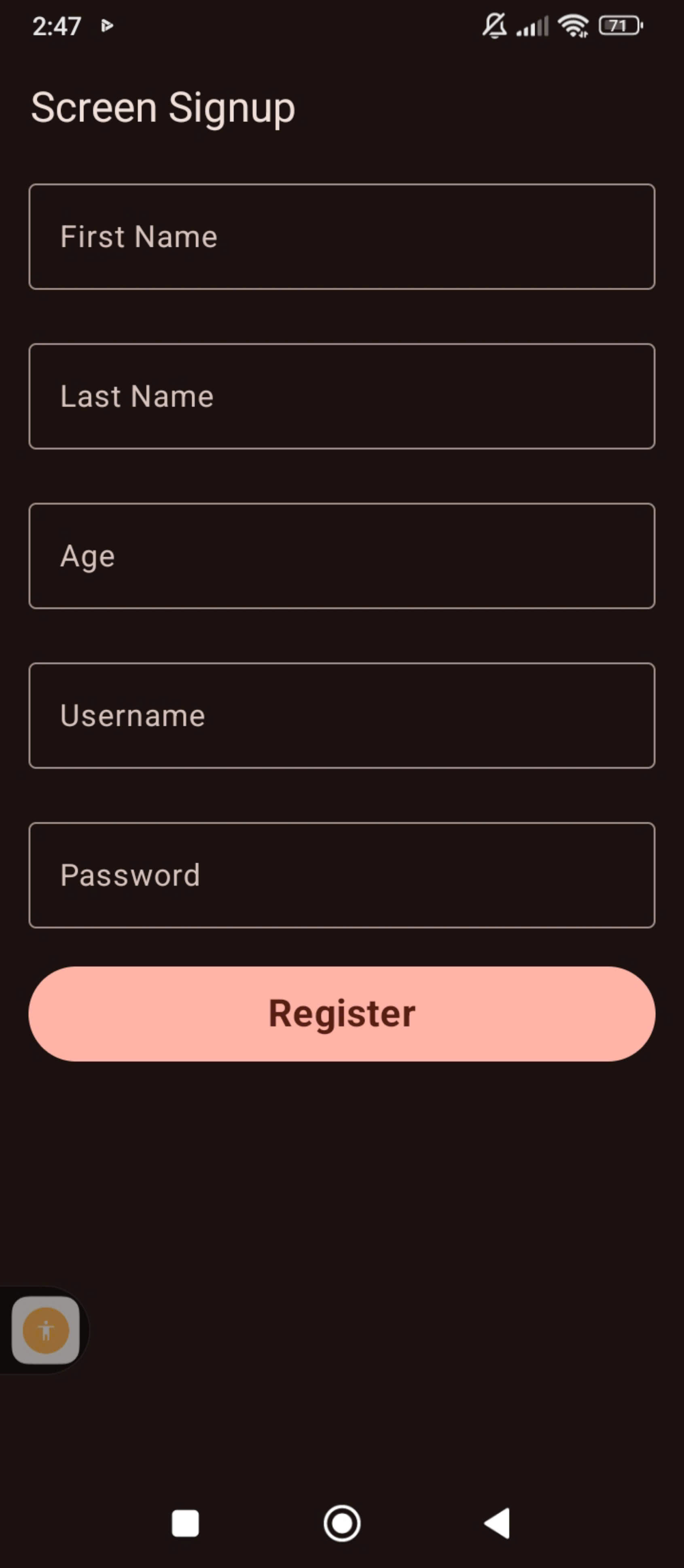Activate the Username field

pyautogui.click(x=341, y=715)
